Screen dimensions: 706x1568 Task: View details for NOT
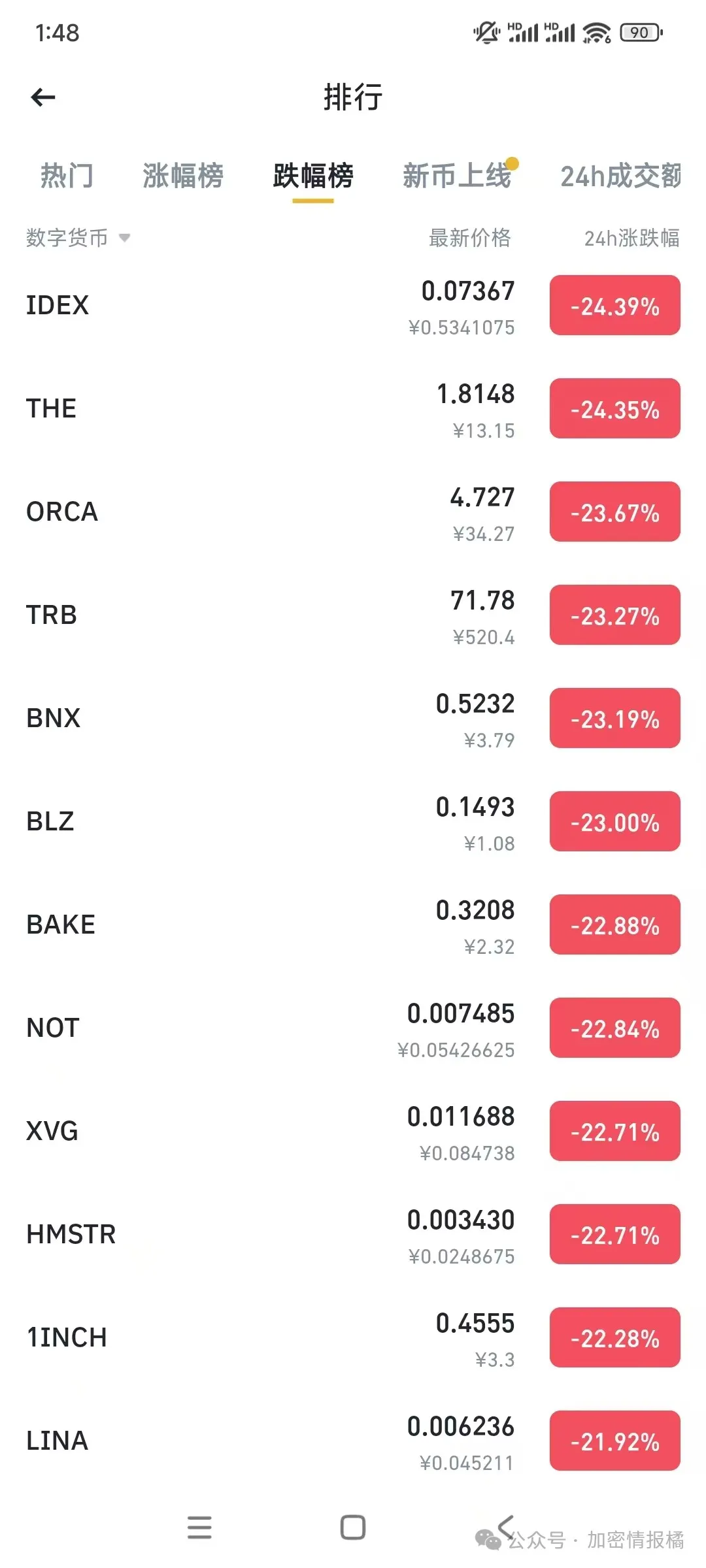click(353, 1028)
